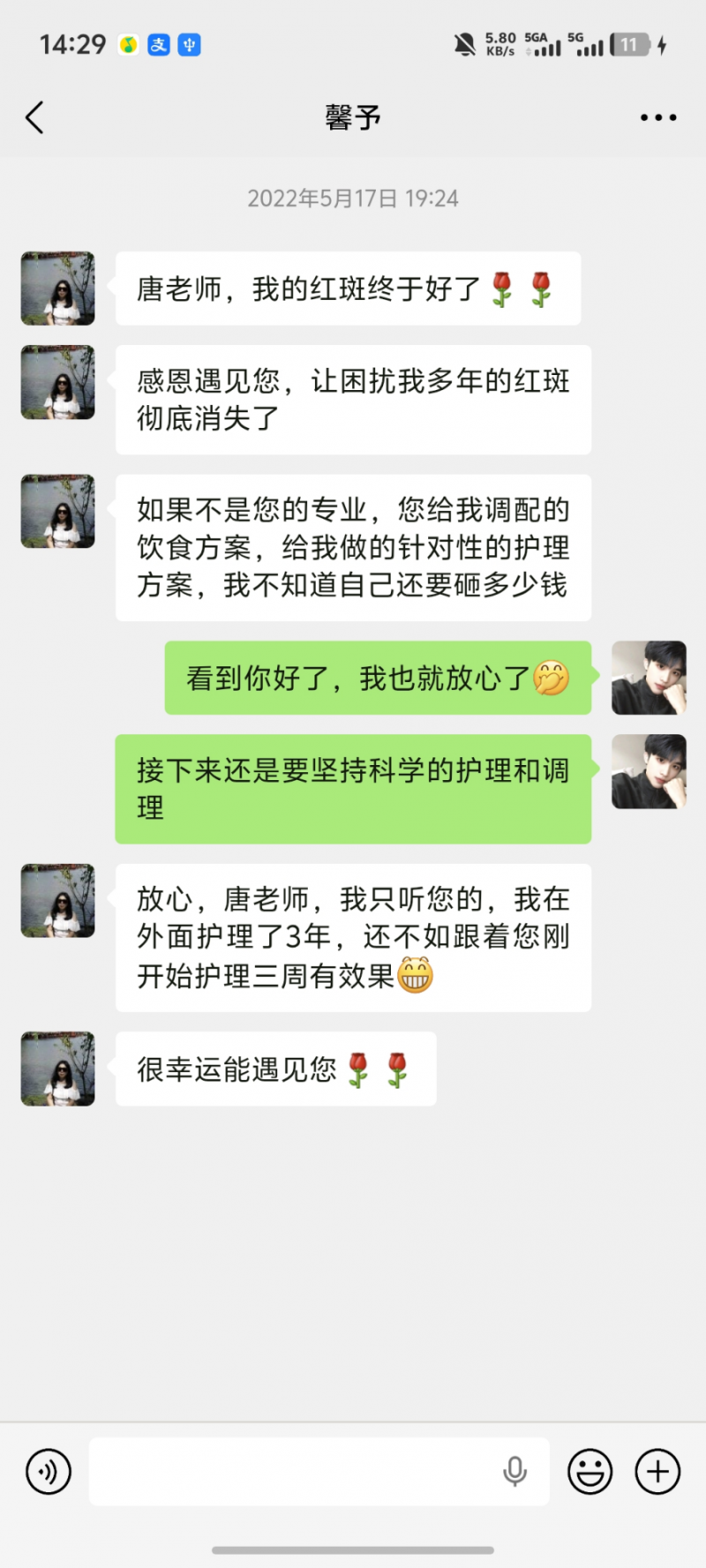View my own avatar beside 看到你好了
This screenshot has width=706, height=1568.
click(649, 678)
